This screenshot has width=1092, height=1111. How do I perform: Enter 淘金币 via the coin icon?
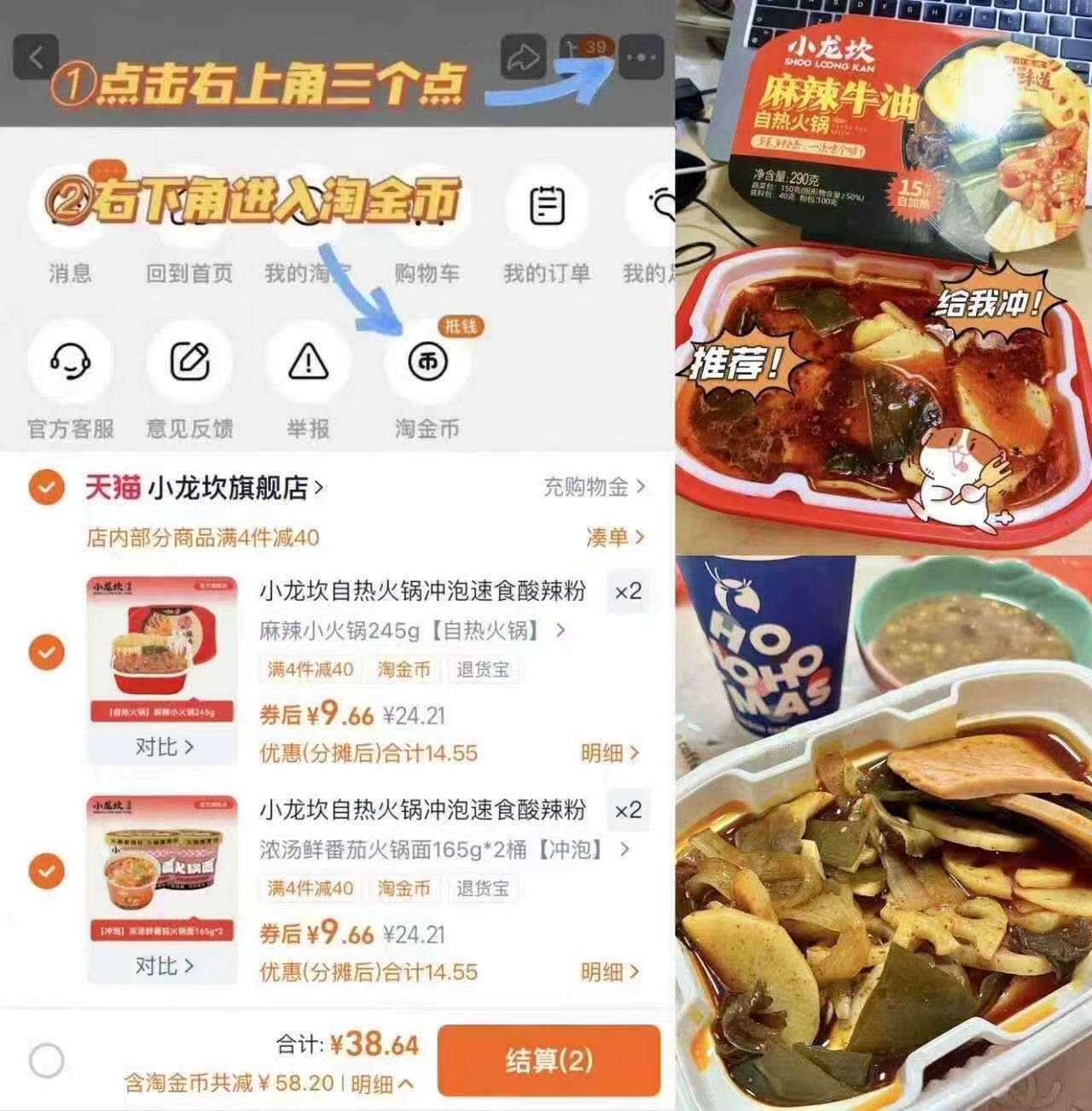click(428, 362)
